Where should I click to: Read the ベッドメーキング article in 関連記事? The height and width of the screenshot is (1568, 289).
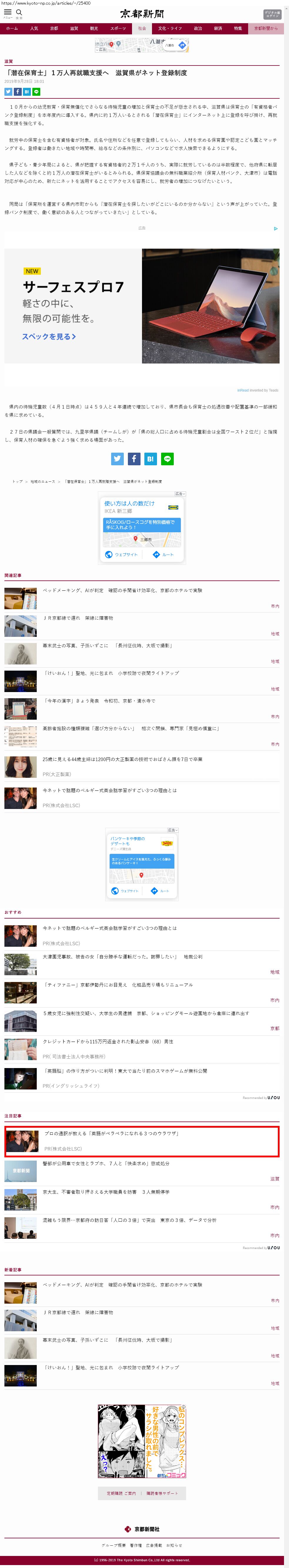(x=122, y=590)
